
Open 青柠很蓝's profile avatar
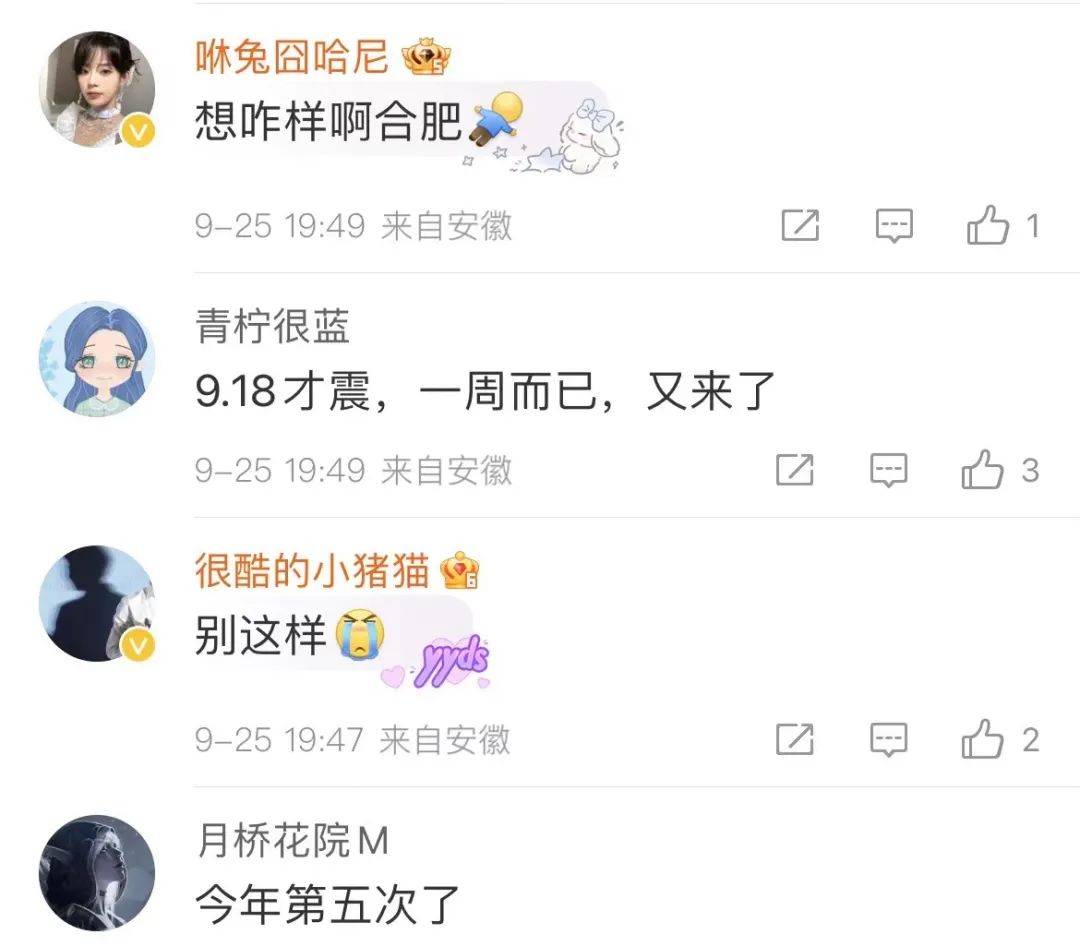(97, 359)
